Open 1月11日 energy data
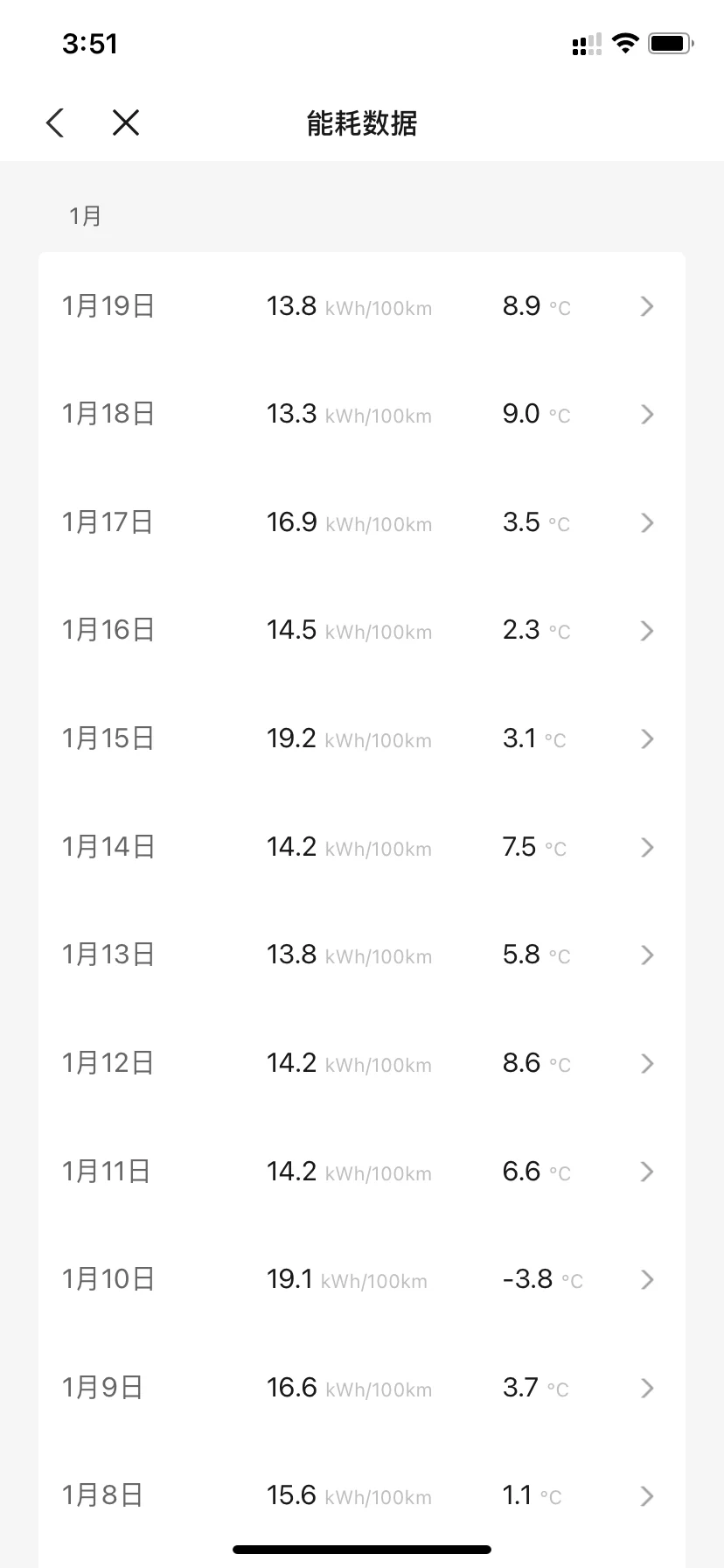Viewport: 724px width, 1568px height. [x=362, y=1172]
